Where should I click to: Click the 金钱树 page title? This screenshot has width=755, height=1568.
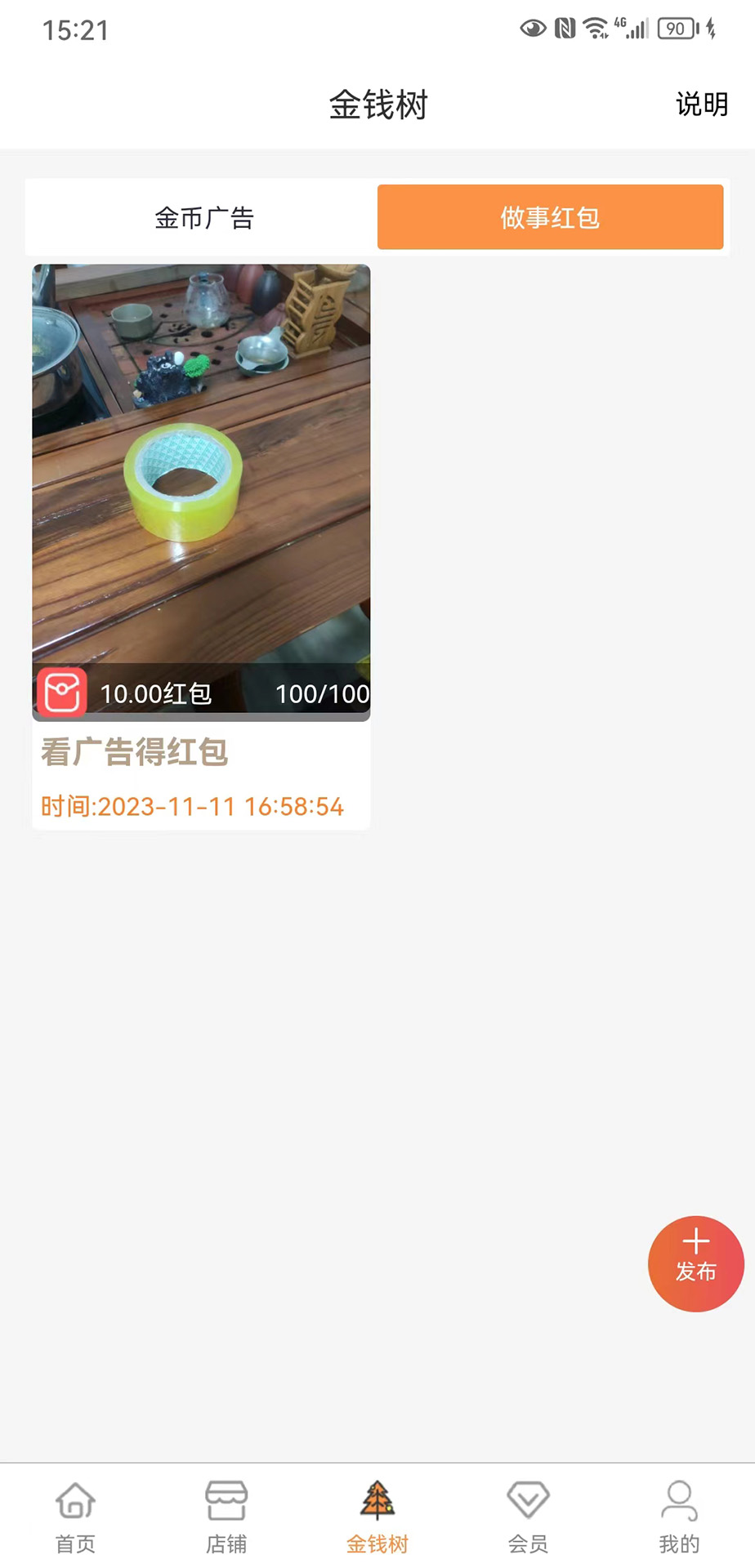[x=377, y=105]
